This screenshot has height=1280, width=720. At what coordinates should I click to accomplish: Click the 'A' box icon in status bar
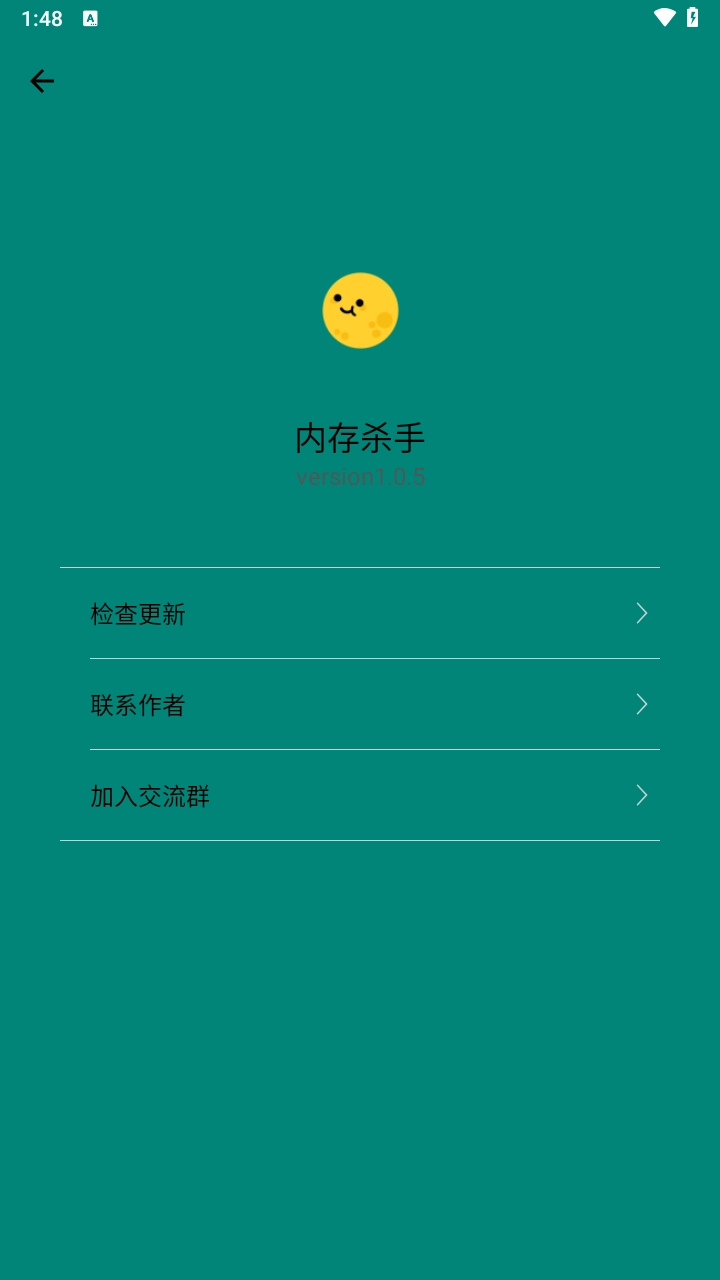coord(89,17)
